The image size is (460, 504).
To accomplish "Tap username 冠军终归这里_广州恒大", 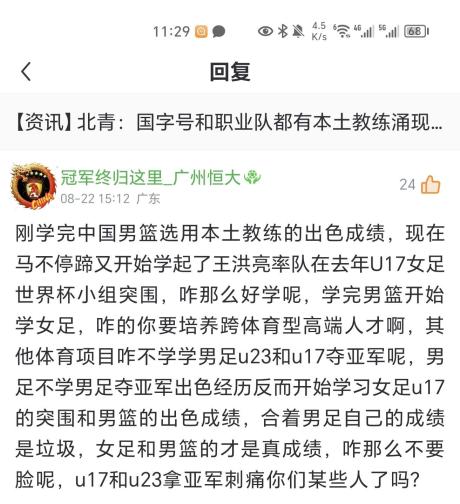I will coord(150,177).
